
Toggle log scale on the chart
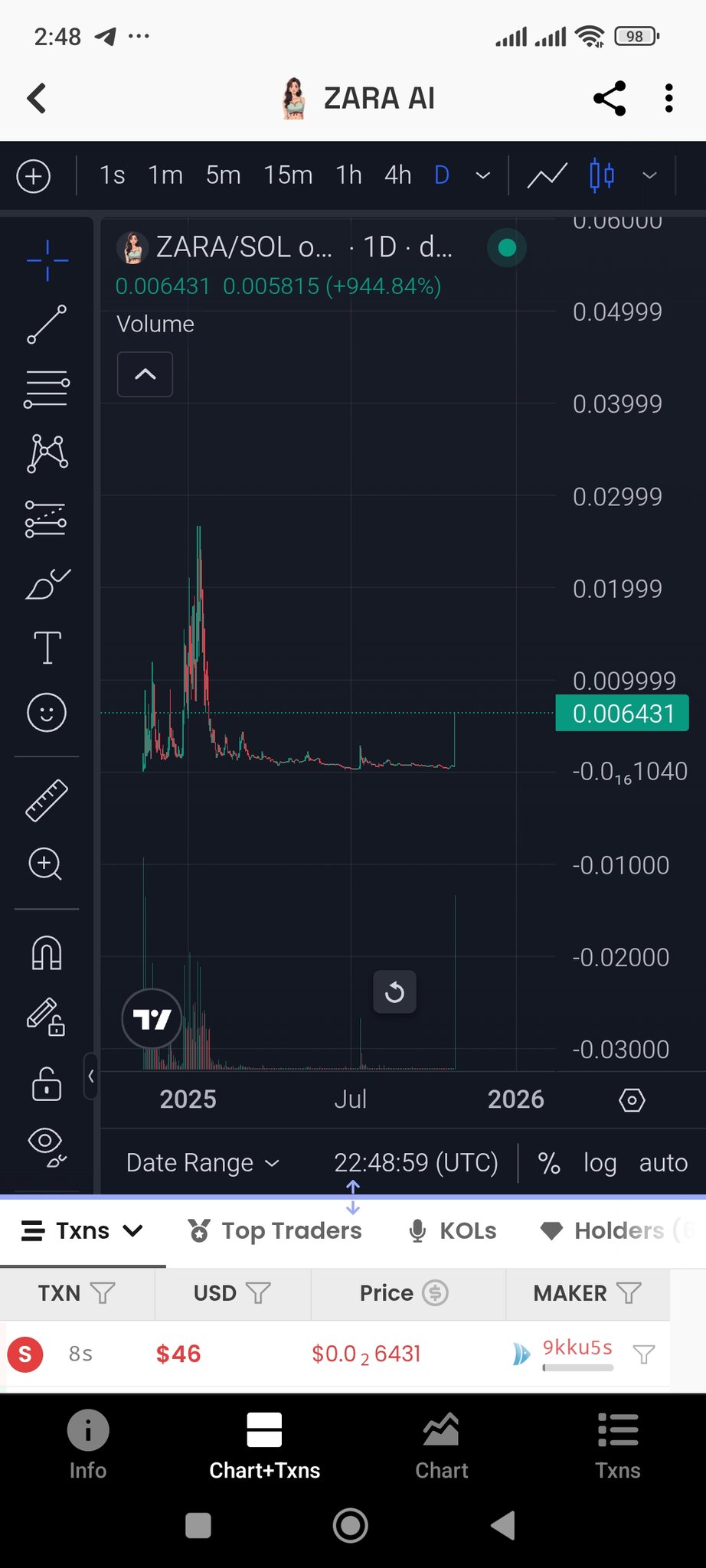[600, 1162]
